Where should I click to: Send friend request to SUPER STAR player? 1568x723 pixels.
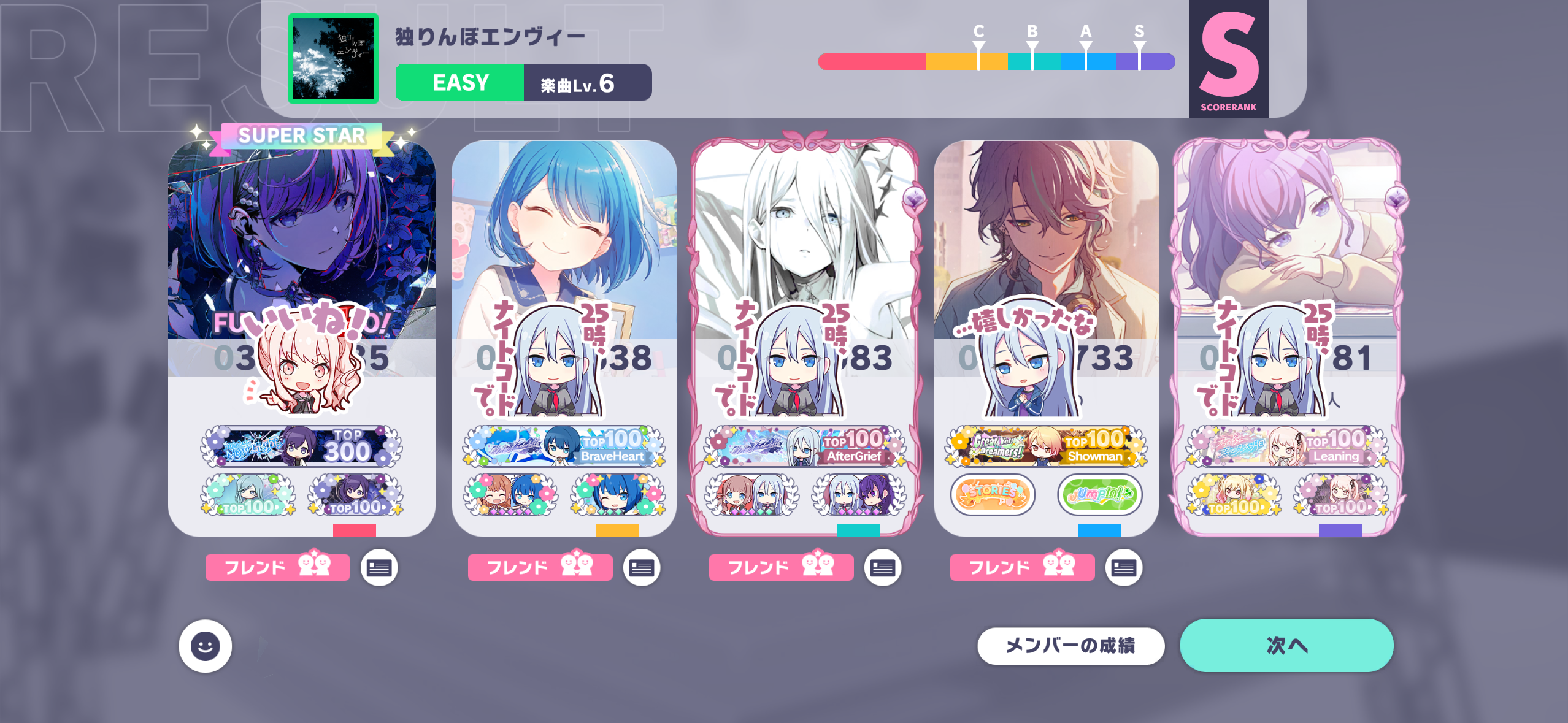tap(277, 567)
